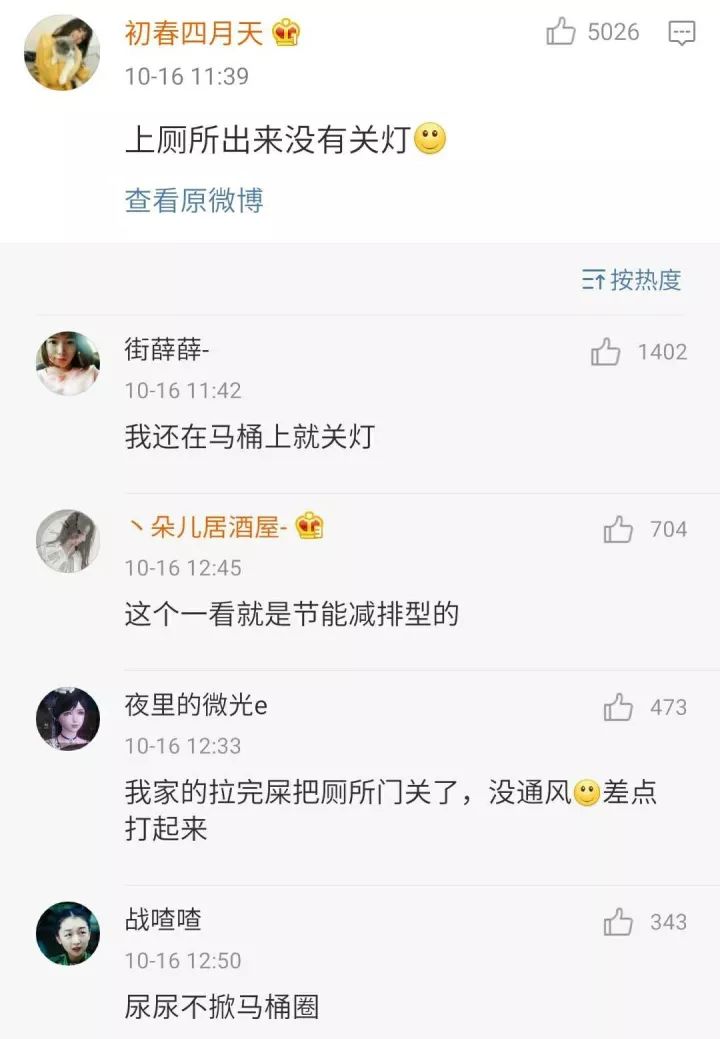Like 战喳喳's reply
Viewport: 720px width, 1039px height.
[x=618, y=922]
